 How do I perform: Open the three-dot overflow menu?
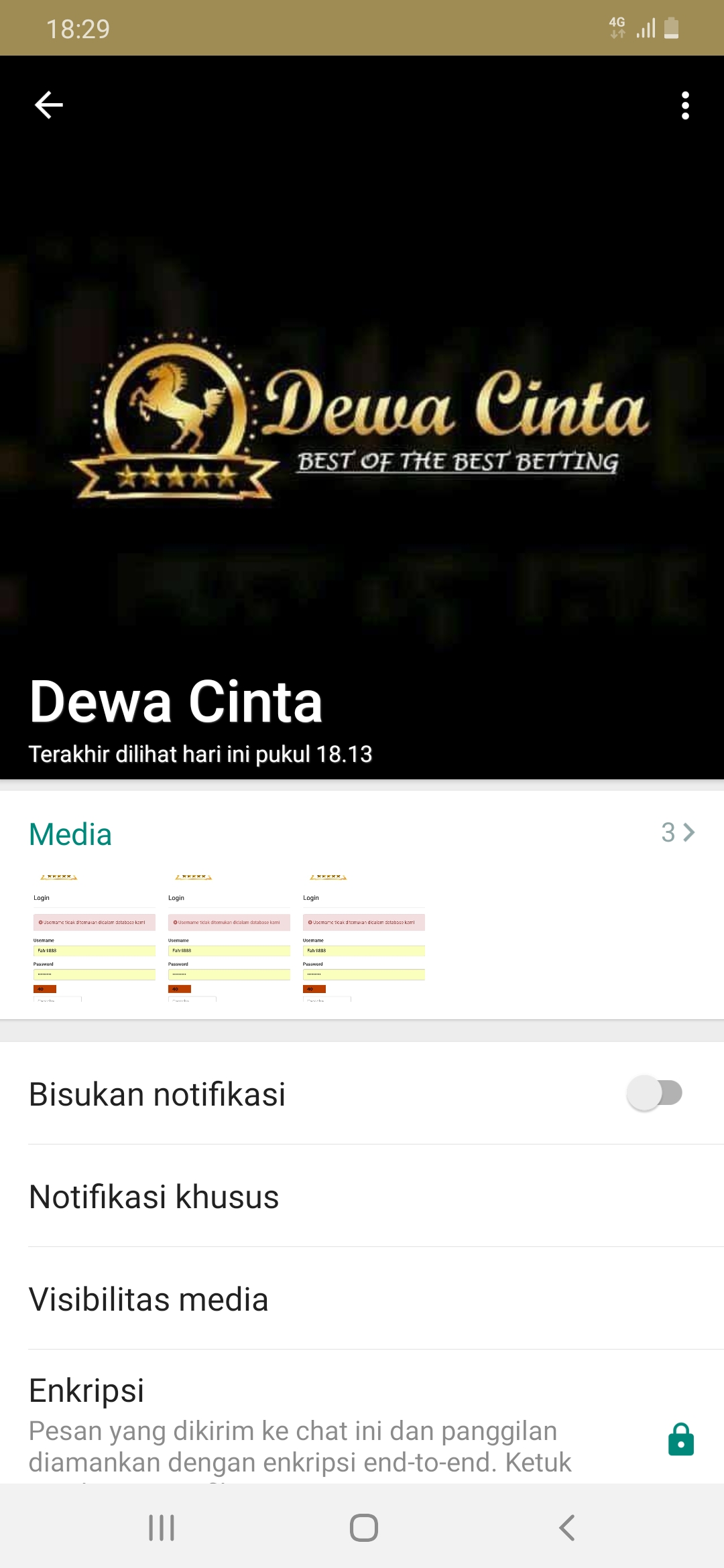684,105
